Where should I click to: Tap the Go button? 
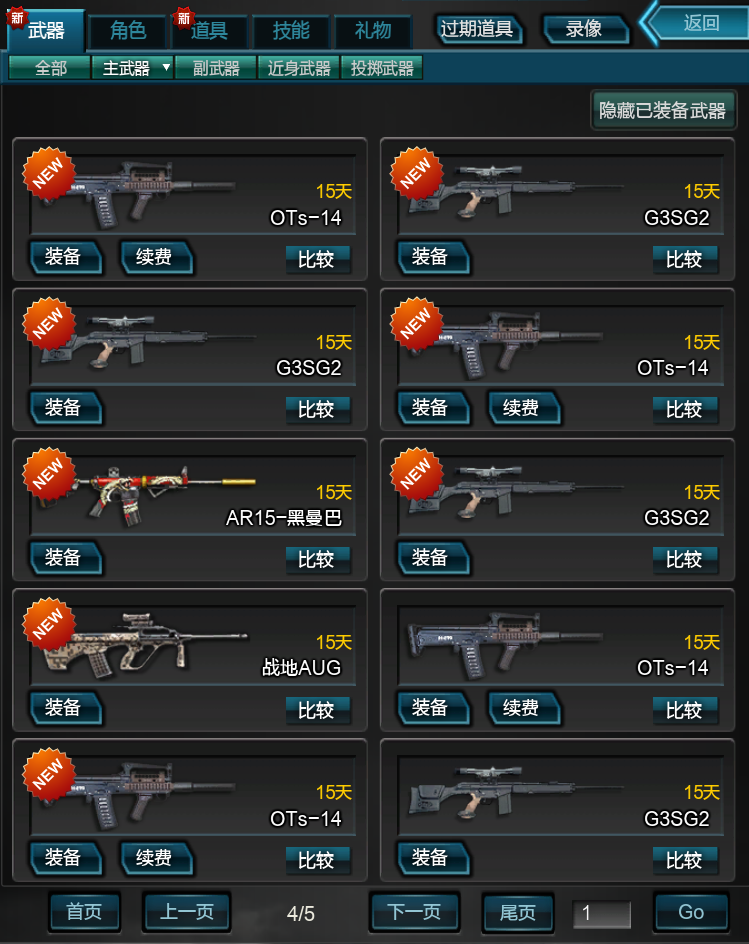691,912
